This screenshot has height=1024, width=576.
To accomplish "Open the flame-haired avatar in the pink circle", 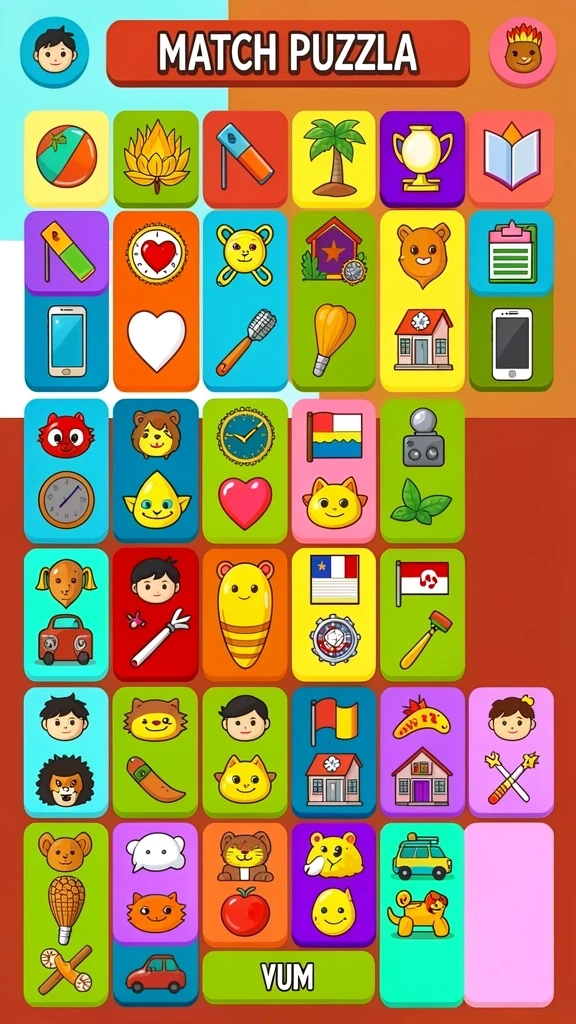I will tap(522, 52).
